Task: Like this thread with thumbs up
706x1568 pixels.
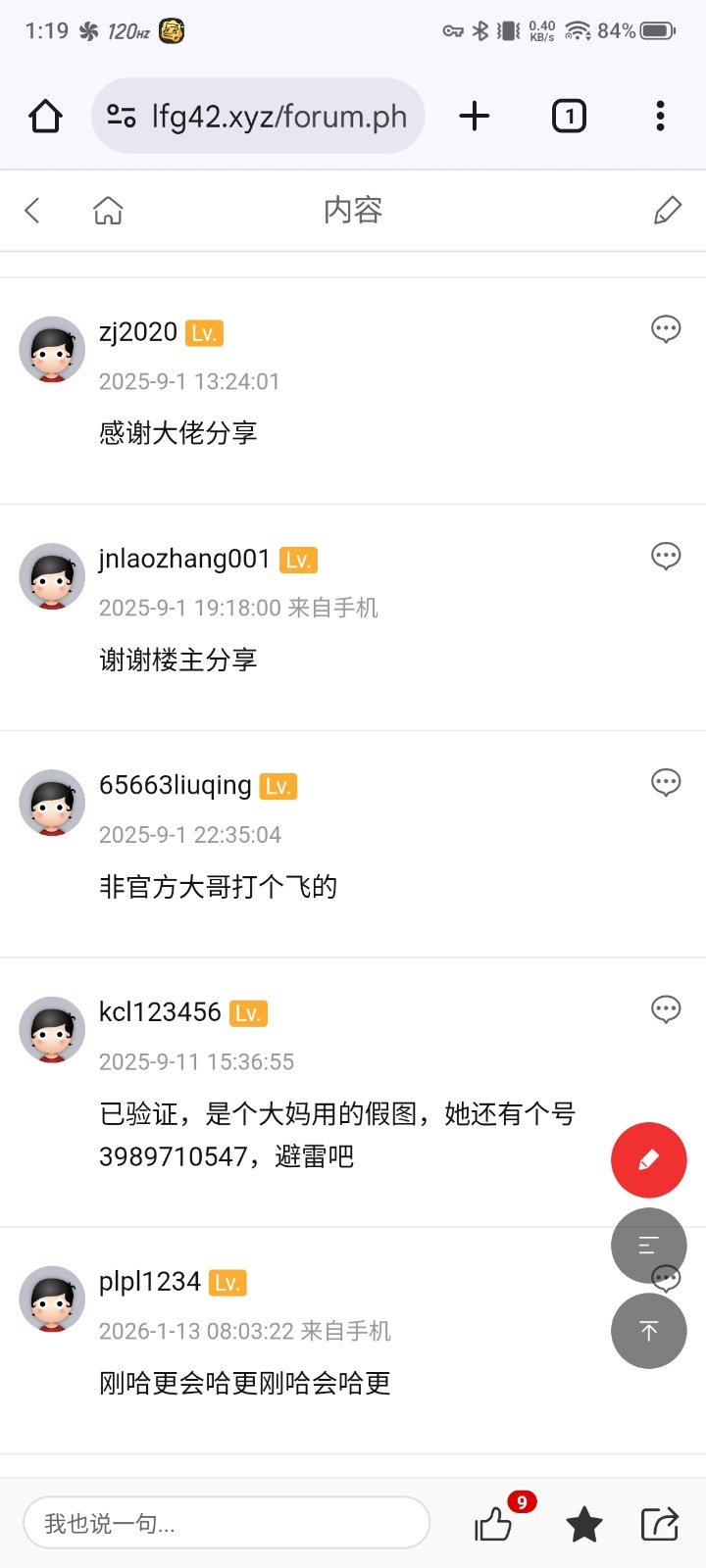Action: point(493,1525)
